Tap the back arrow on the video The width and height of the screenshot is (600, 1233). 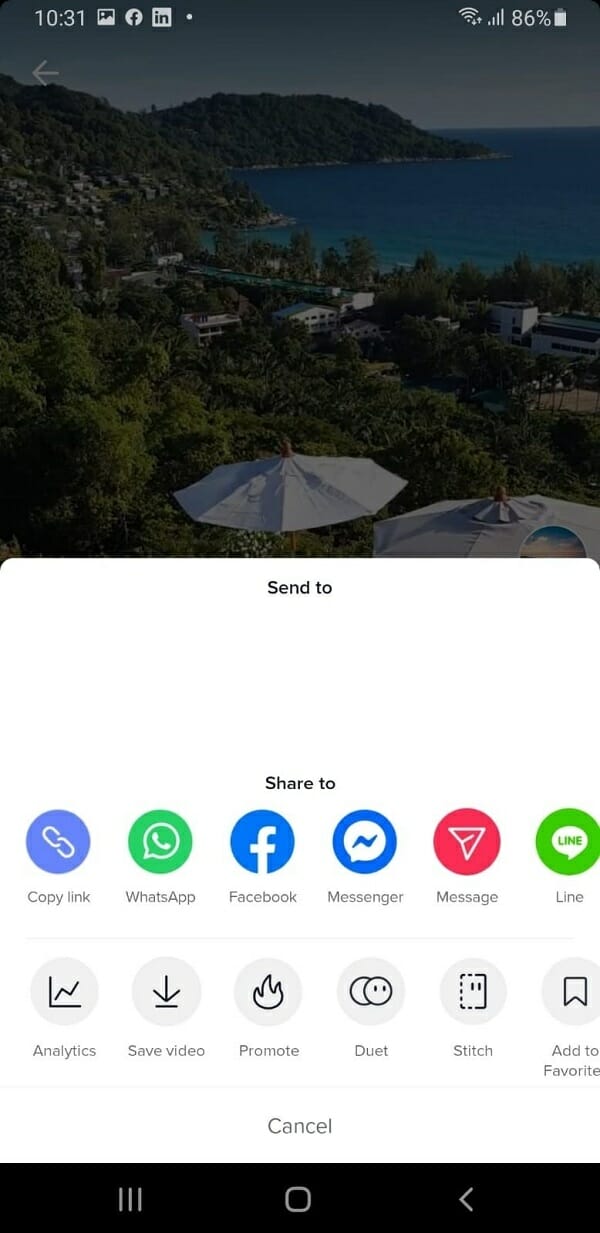click(x=45, y=72)
